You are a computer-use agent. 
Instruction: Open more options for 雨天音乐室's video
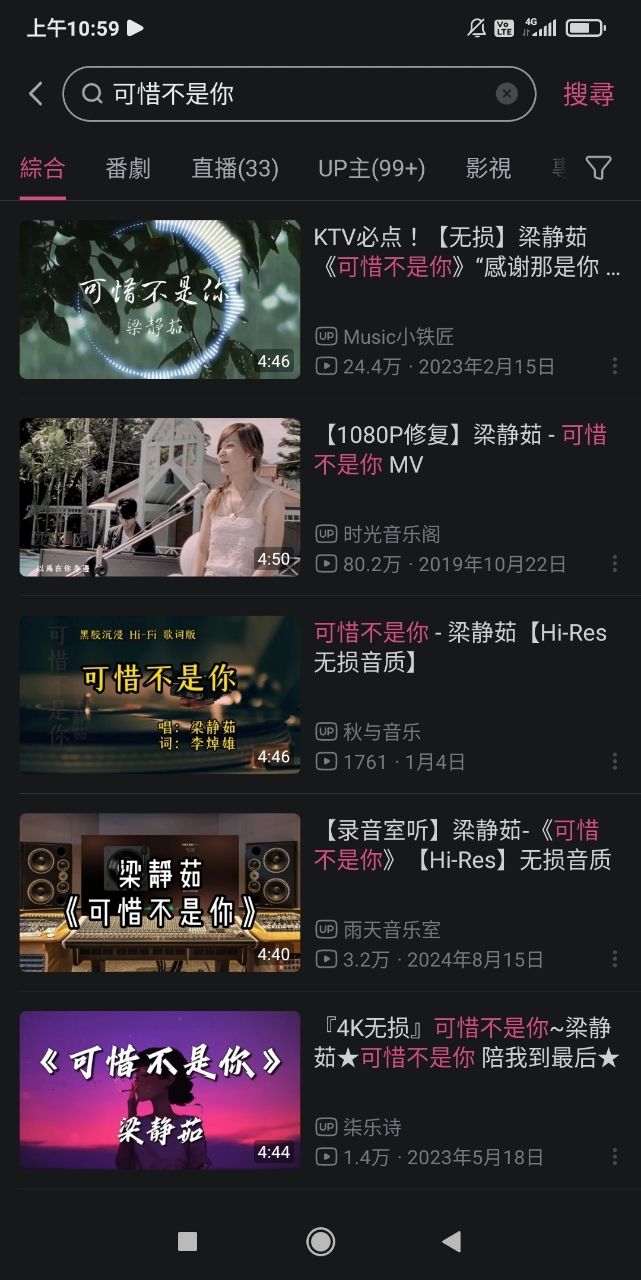click(x=614, y=959)
